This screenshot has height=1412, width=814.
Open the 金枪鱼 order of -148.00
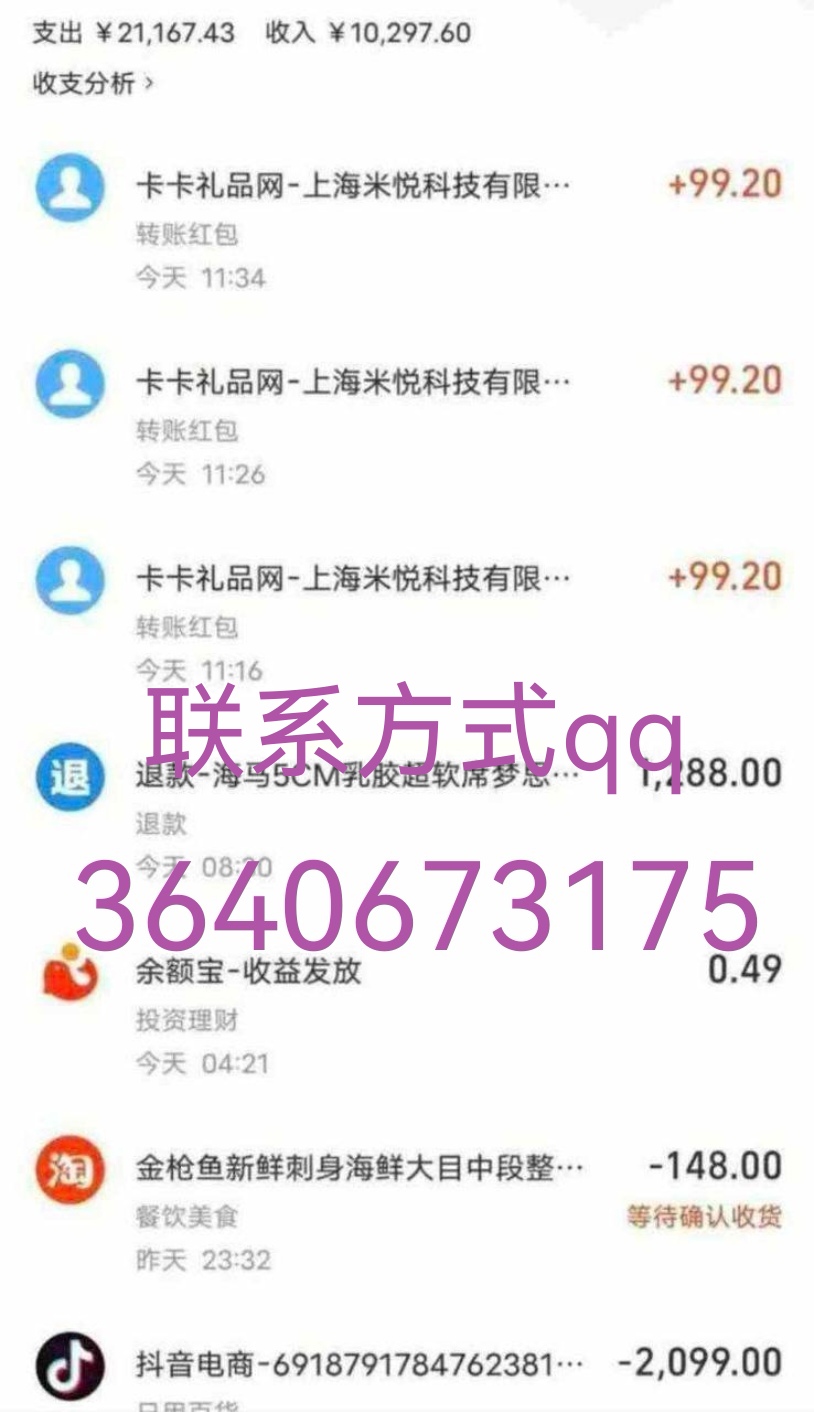click(407, 1211)
